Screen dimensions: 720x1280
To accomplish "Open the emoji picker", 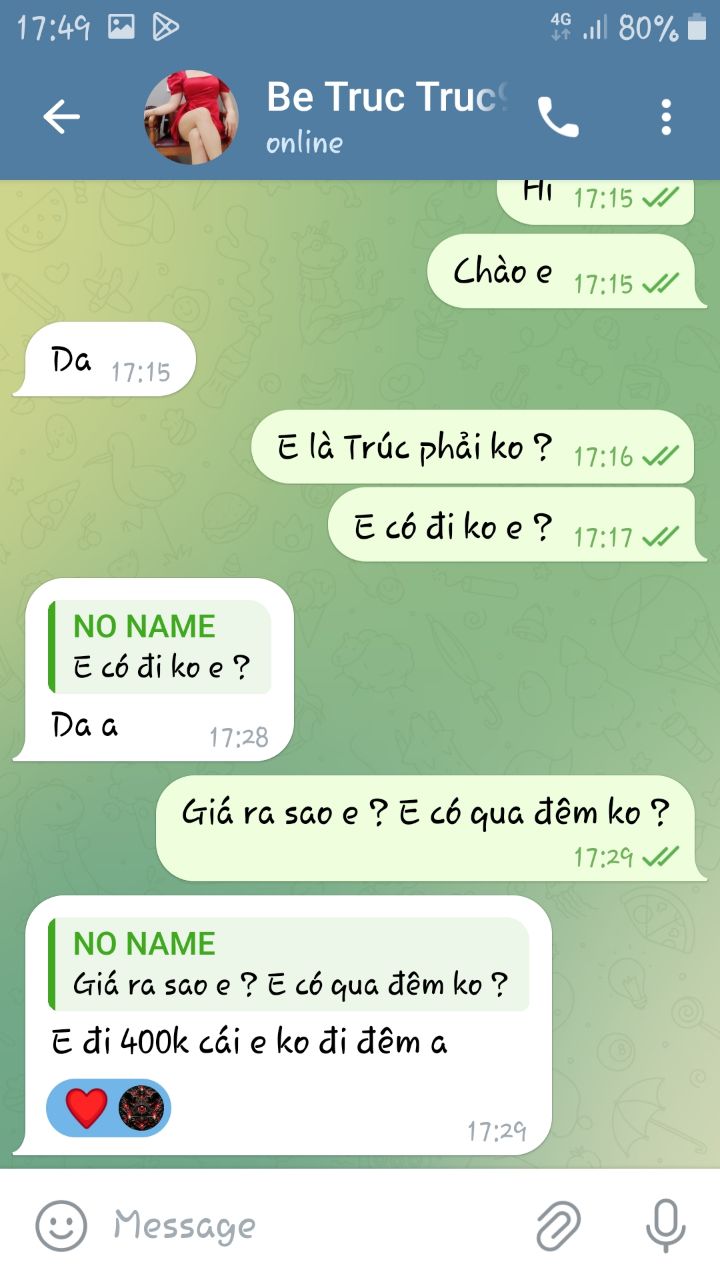I will [60, 1225].
